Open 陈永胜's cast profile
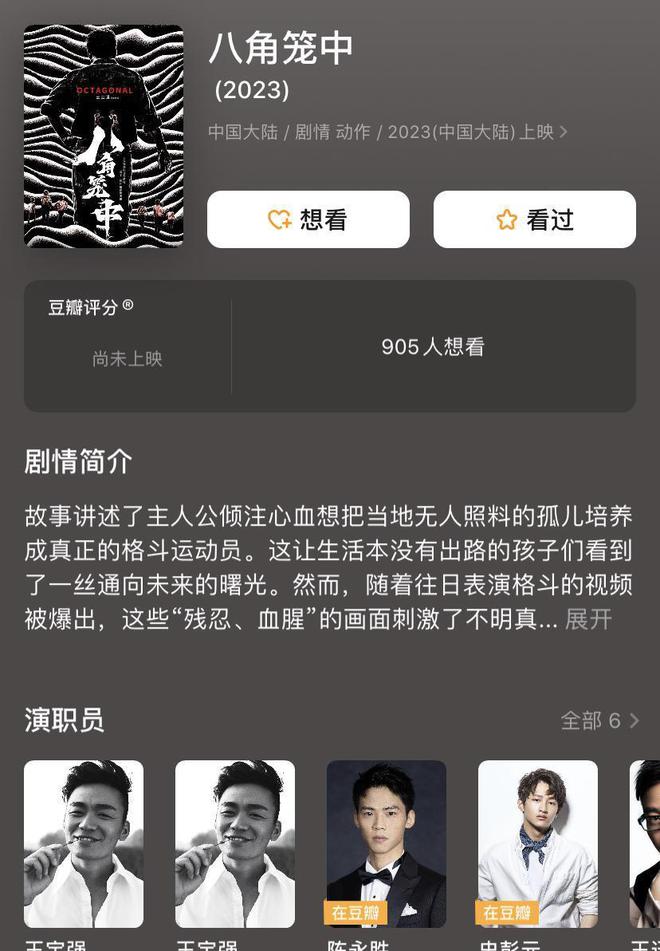 (x=386, y=843)
